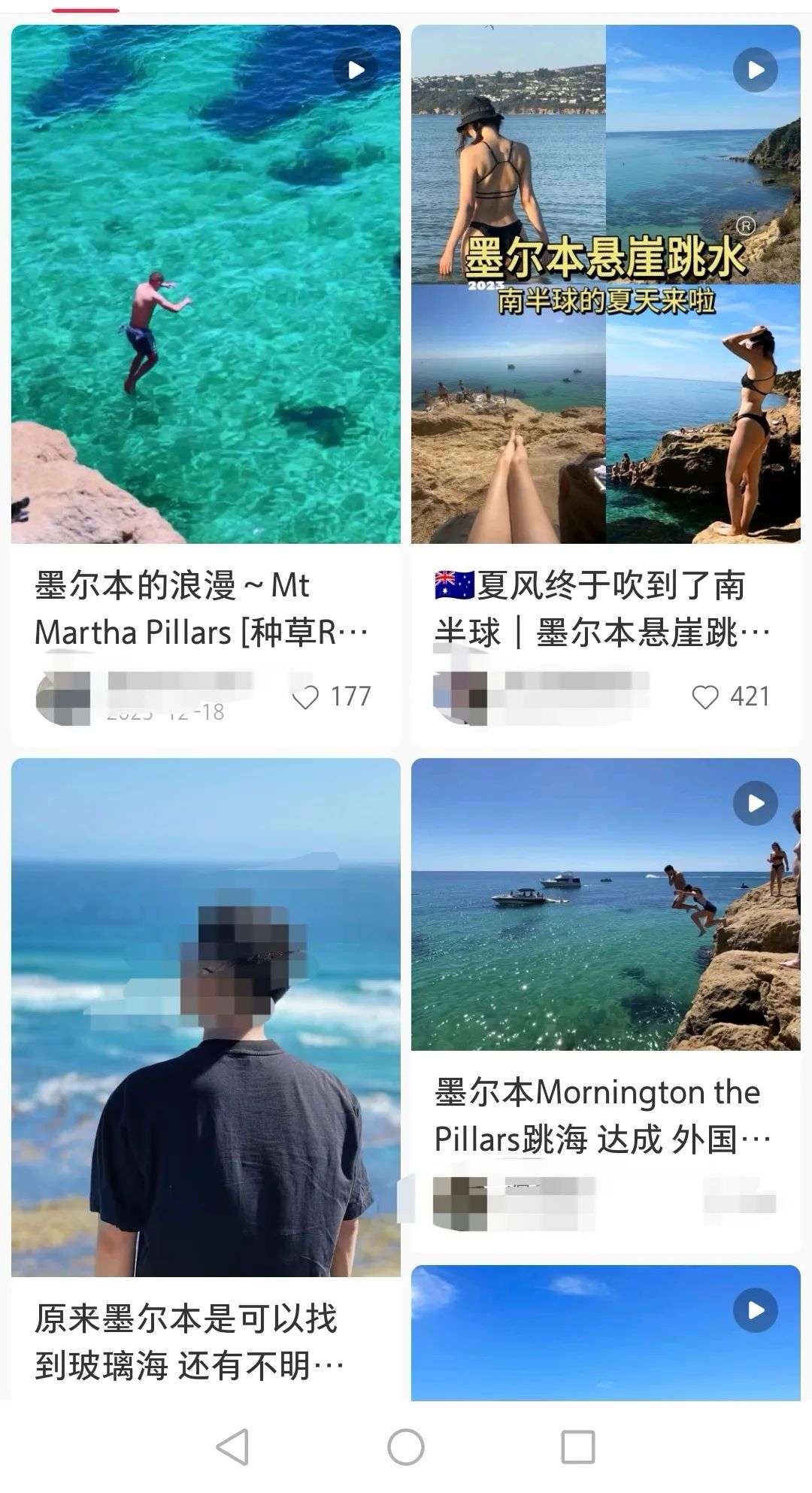Open the Mornington the Pillars跳海 video post
This screenshot has height=1493, width=812.
point(605,904)
